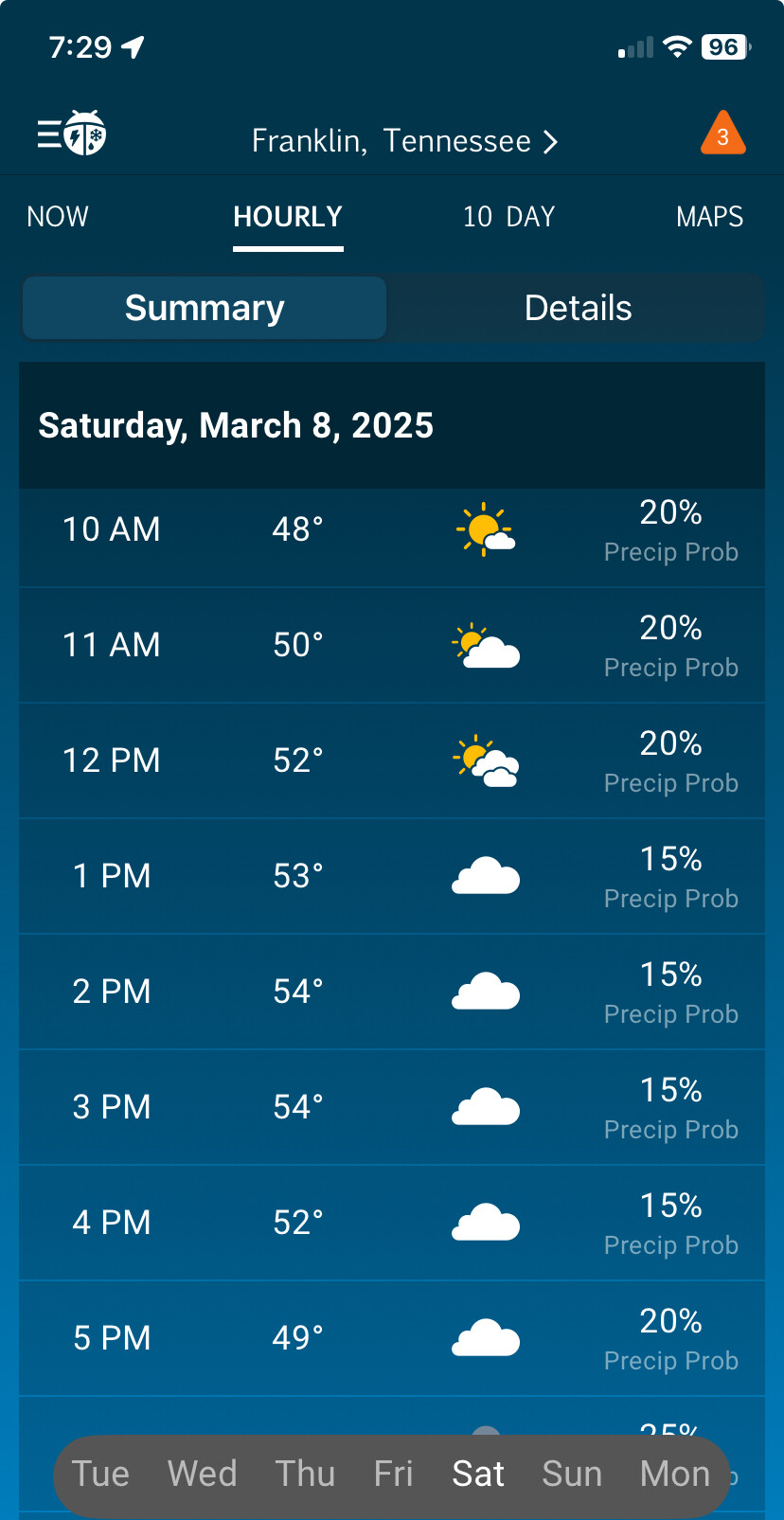The height and width of the screenshot is (1520, 784).
Task: Jump to Wed in the day picker
Action: click(203, 1474)
